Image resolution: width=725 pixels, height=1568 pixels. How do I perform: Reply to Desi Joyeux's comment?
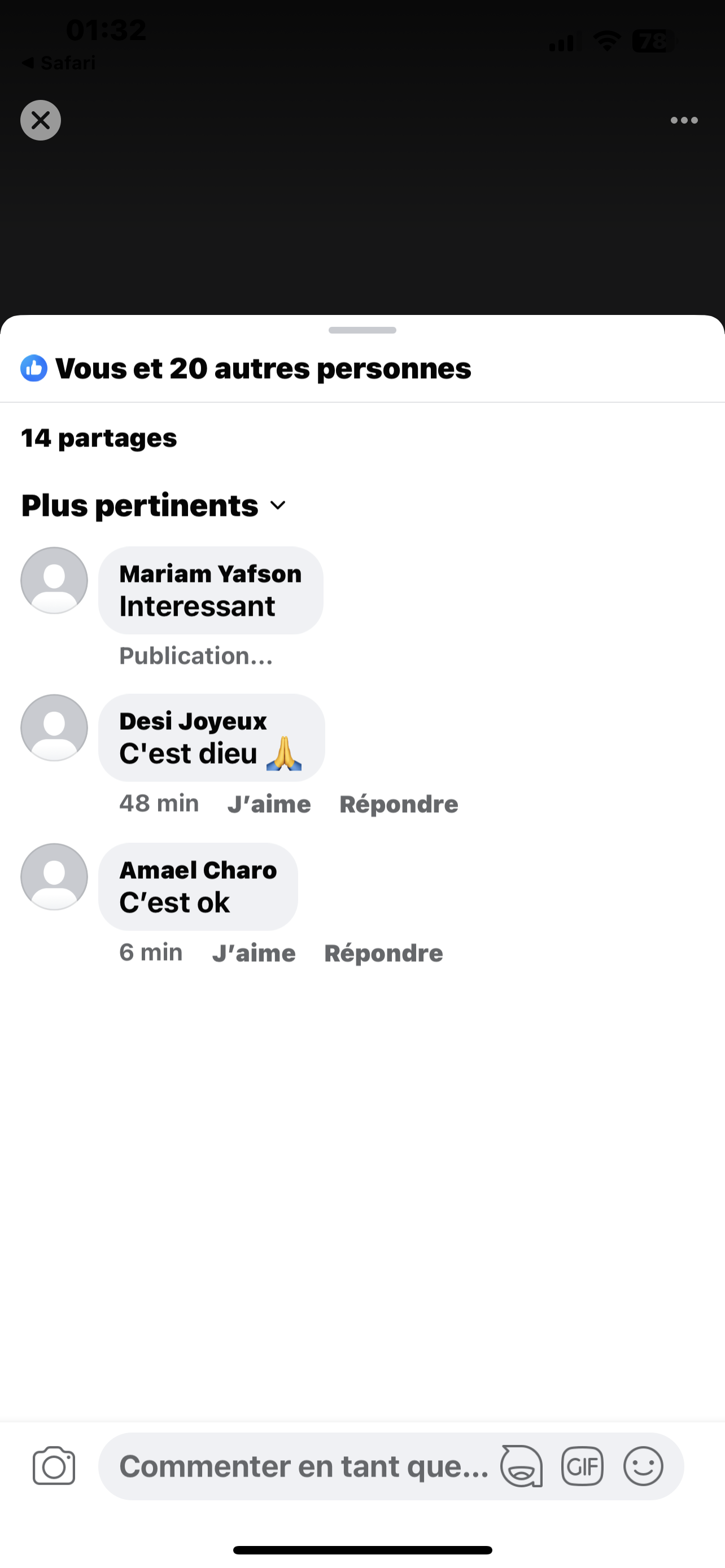click(x=398, y=804)
